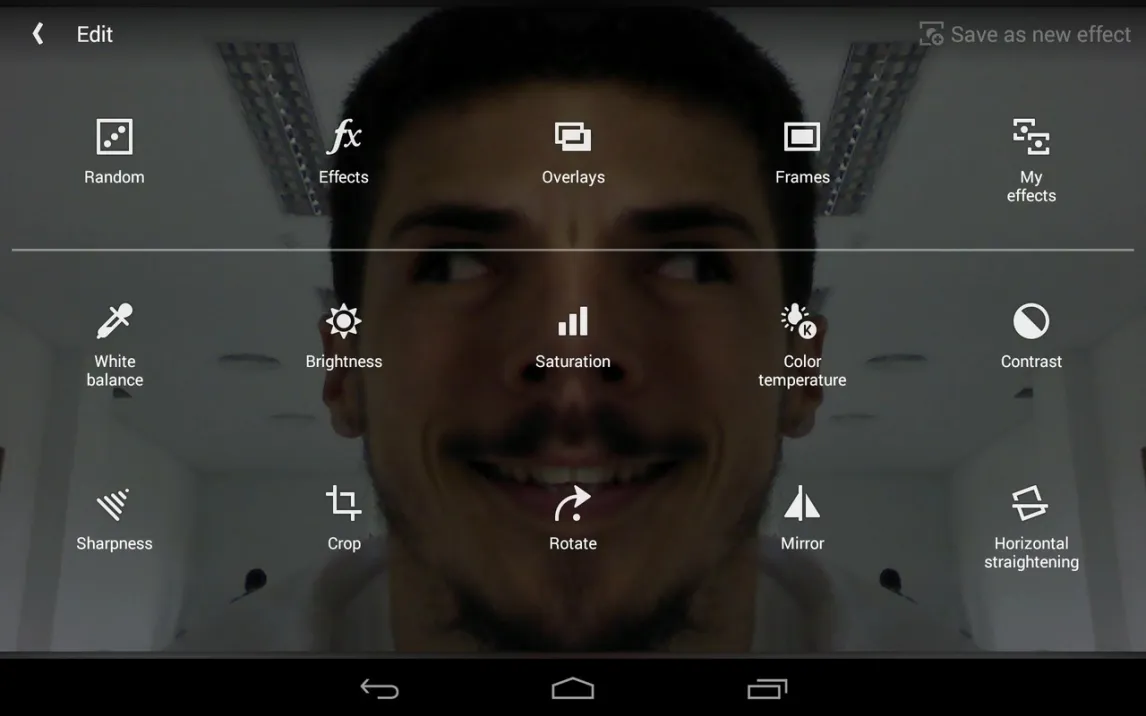Open Horizontal straightening
Screen dimensions: 1146x716
pos(1031,527)
